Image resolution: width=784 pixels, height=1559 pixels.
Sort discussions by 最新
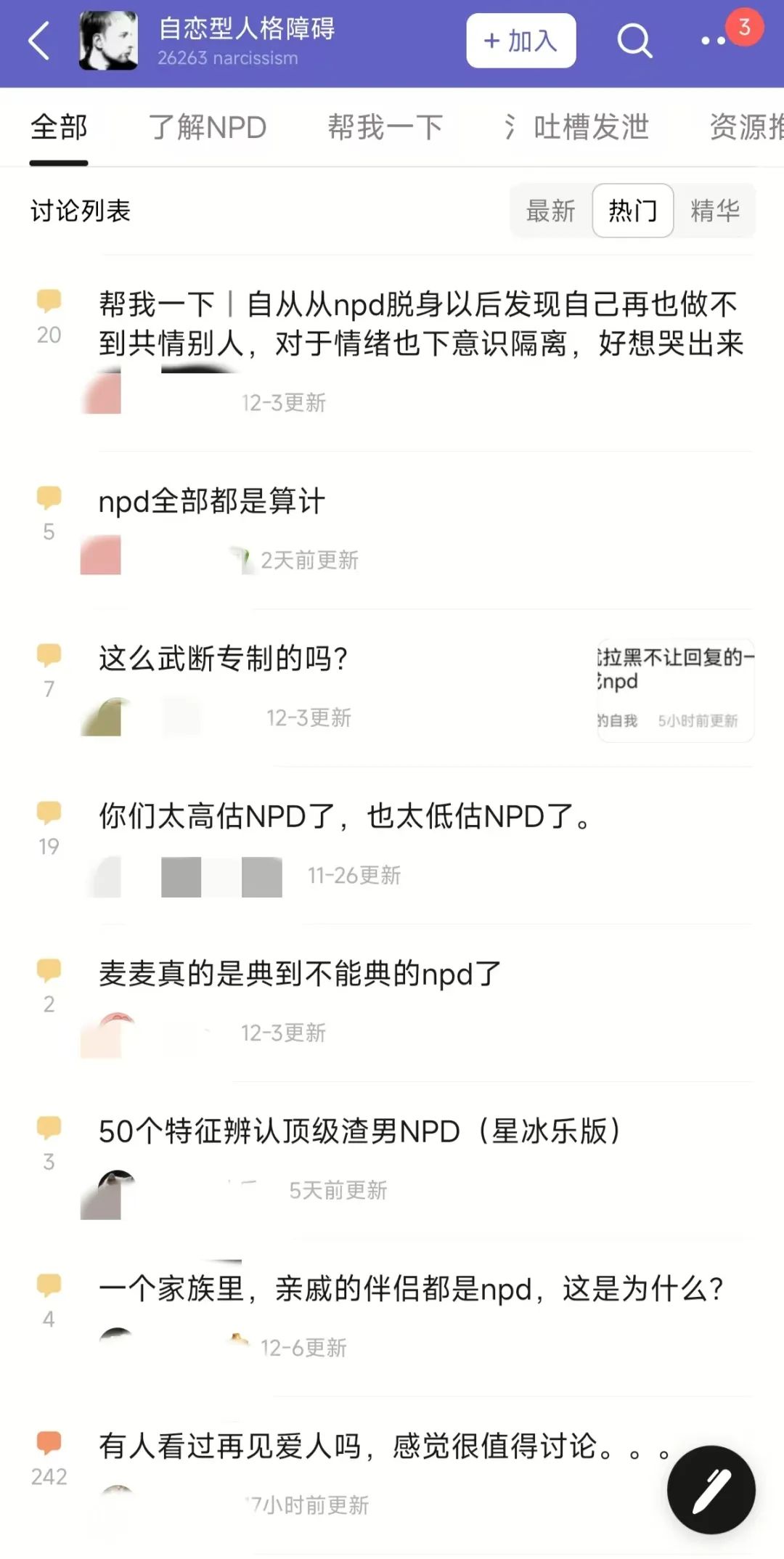(x=550, y=211)
